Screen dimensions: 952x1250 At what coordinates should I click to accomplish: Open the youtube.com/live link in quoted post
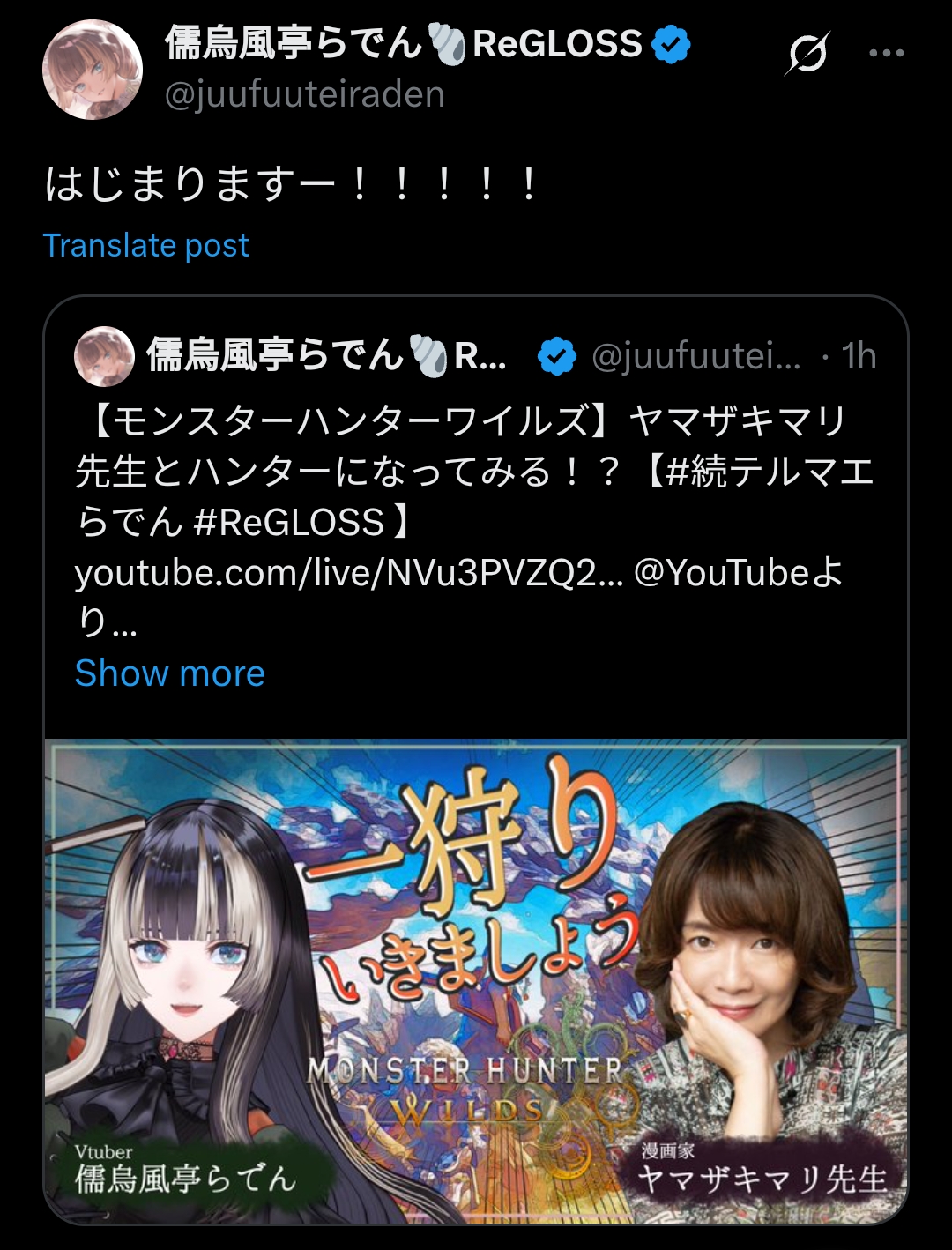point(349,573)
